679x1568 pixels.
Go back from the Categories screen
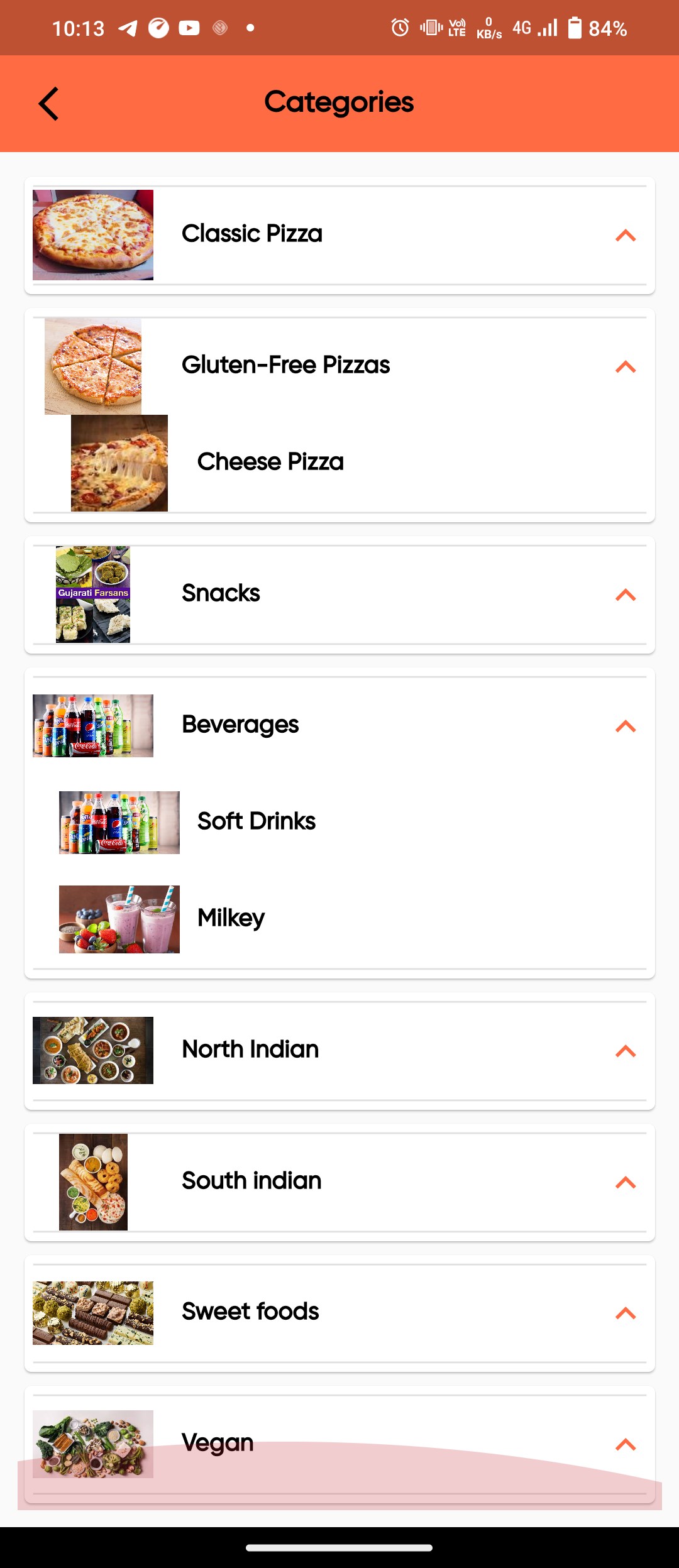49,104
